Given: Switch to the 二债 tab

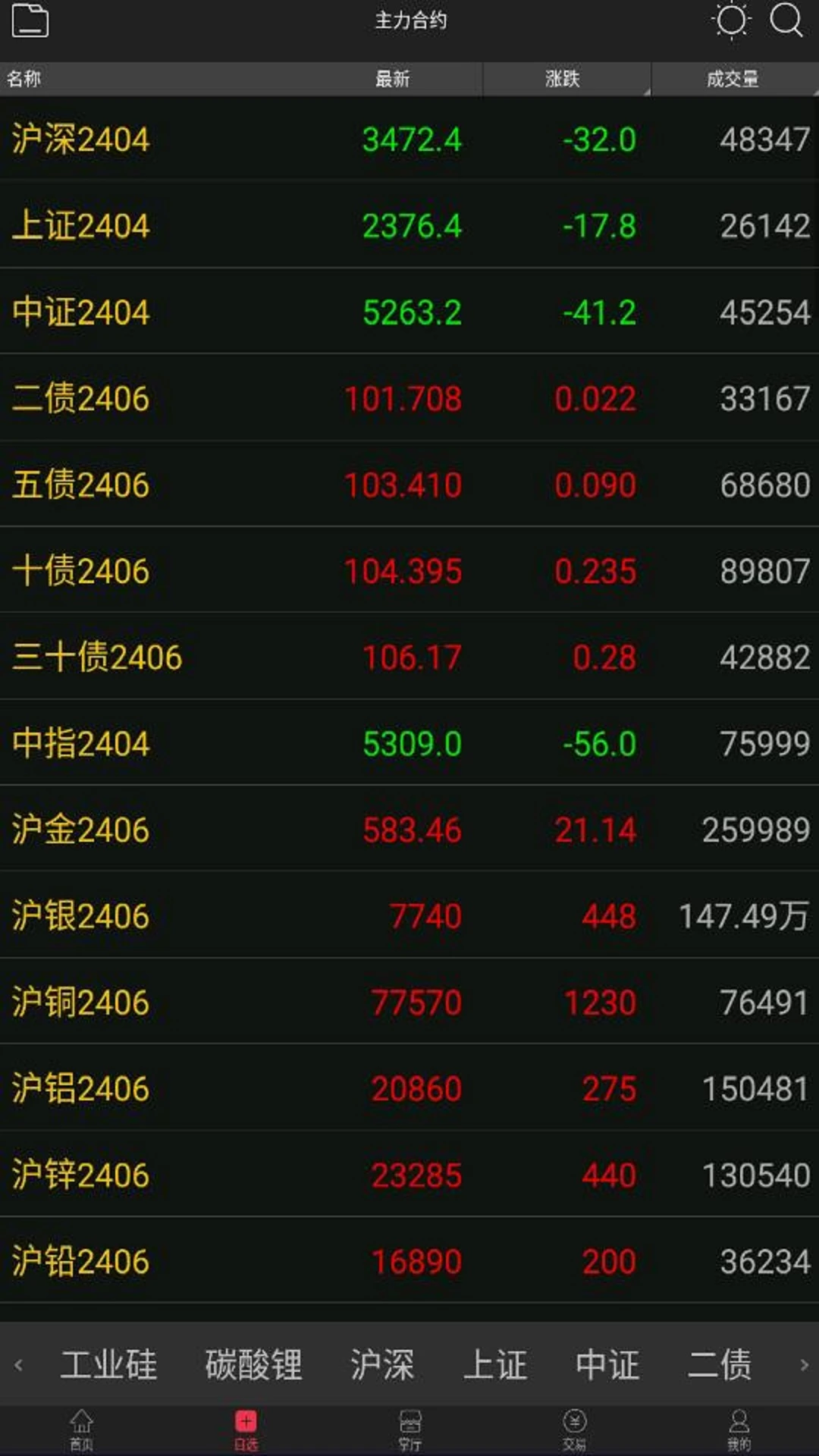Looking at the screenshot, I should pos(720,1365).
